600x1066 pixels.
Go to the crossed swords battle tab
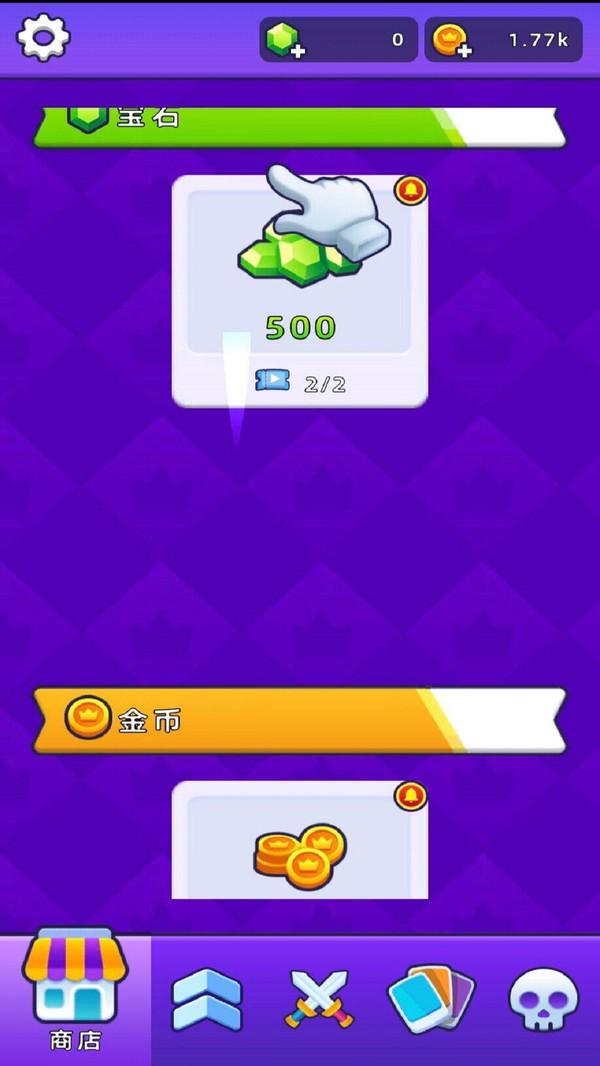tap(319, 1000)
